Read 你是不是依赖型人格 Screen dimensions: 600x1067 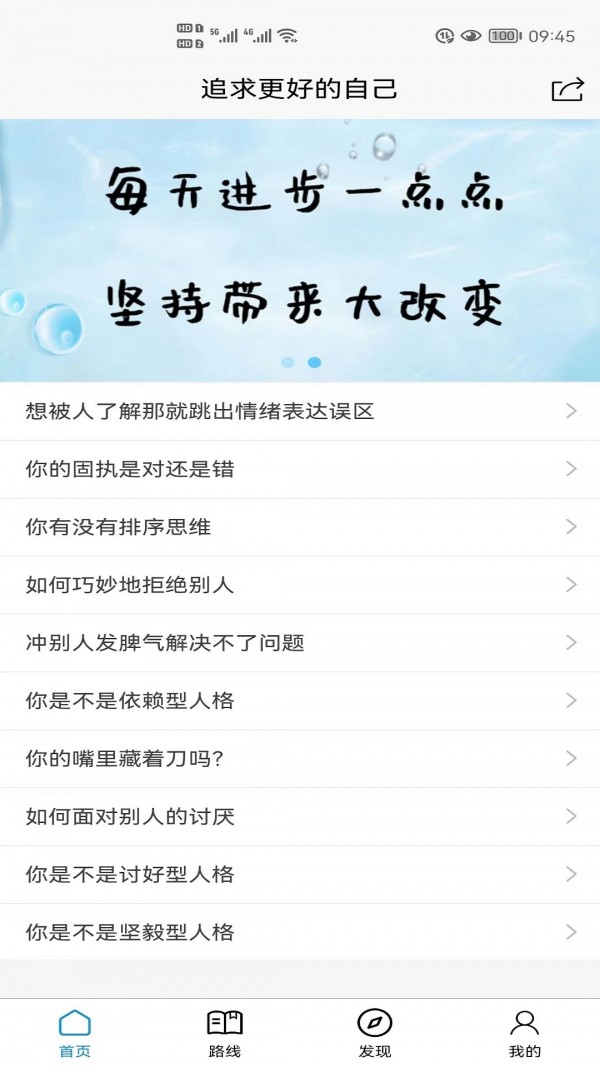point(300,701)
